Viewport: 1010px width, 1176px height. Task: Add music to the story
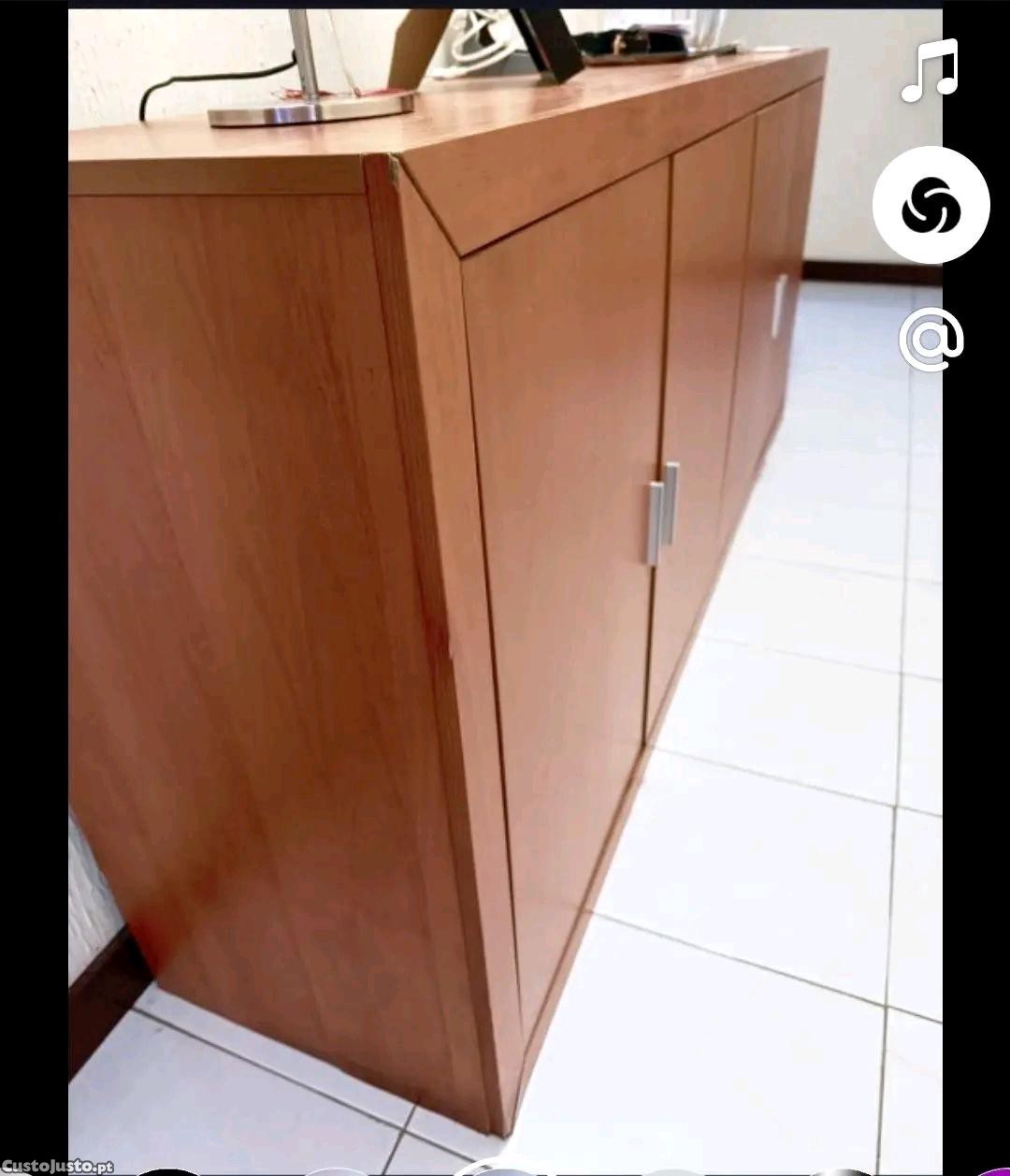click(930, 72)
